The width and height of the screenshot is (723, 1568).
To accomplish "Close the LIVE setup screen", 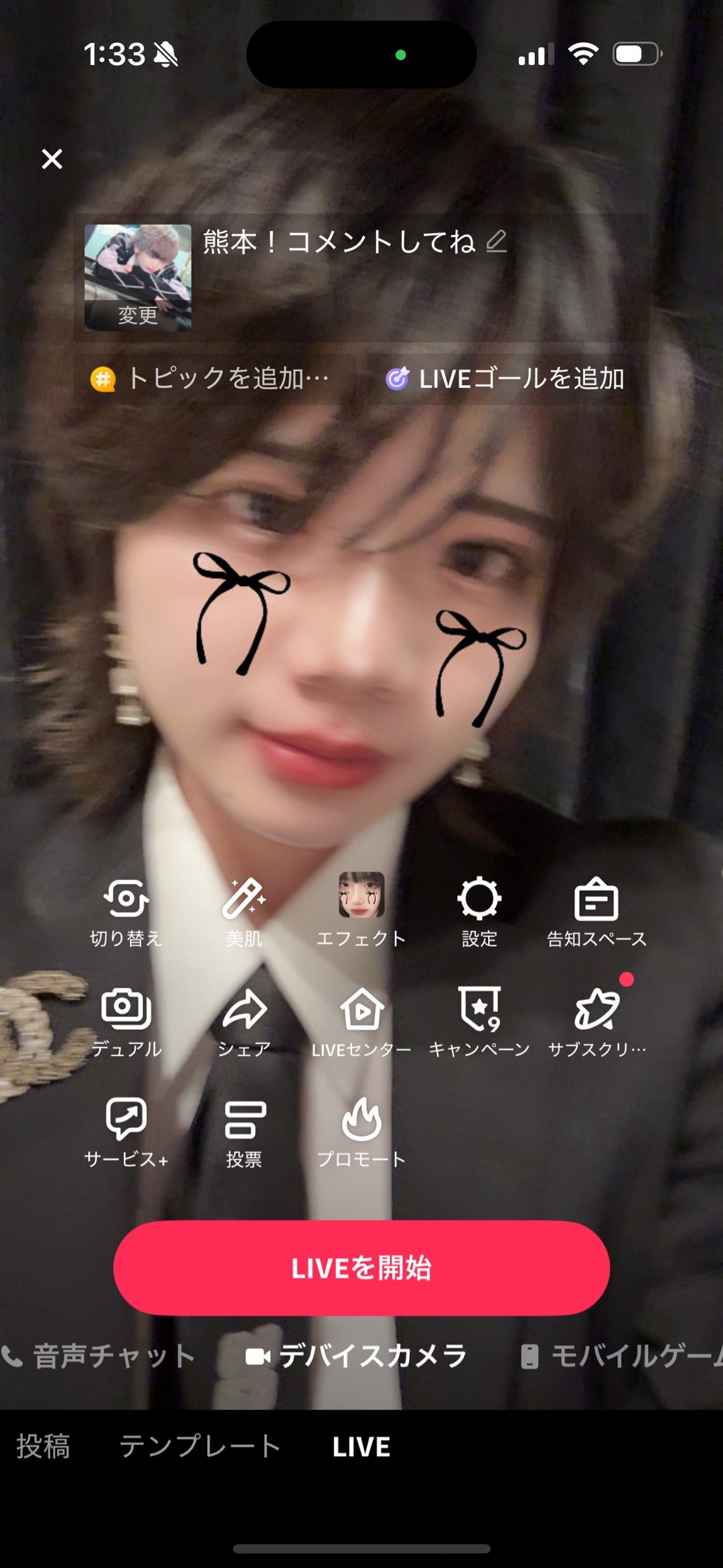I will pyautogui.click(x=52, y=159).
